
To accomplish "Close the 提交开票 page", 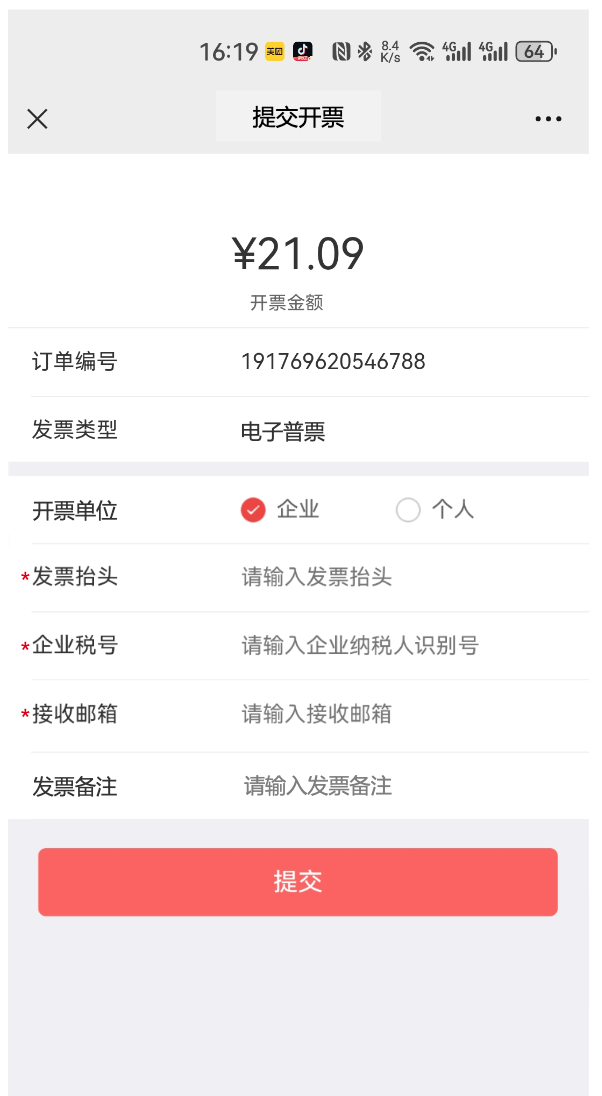I will [37, 119].
